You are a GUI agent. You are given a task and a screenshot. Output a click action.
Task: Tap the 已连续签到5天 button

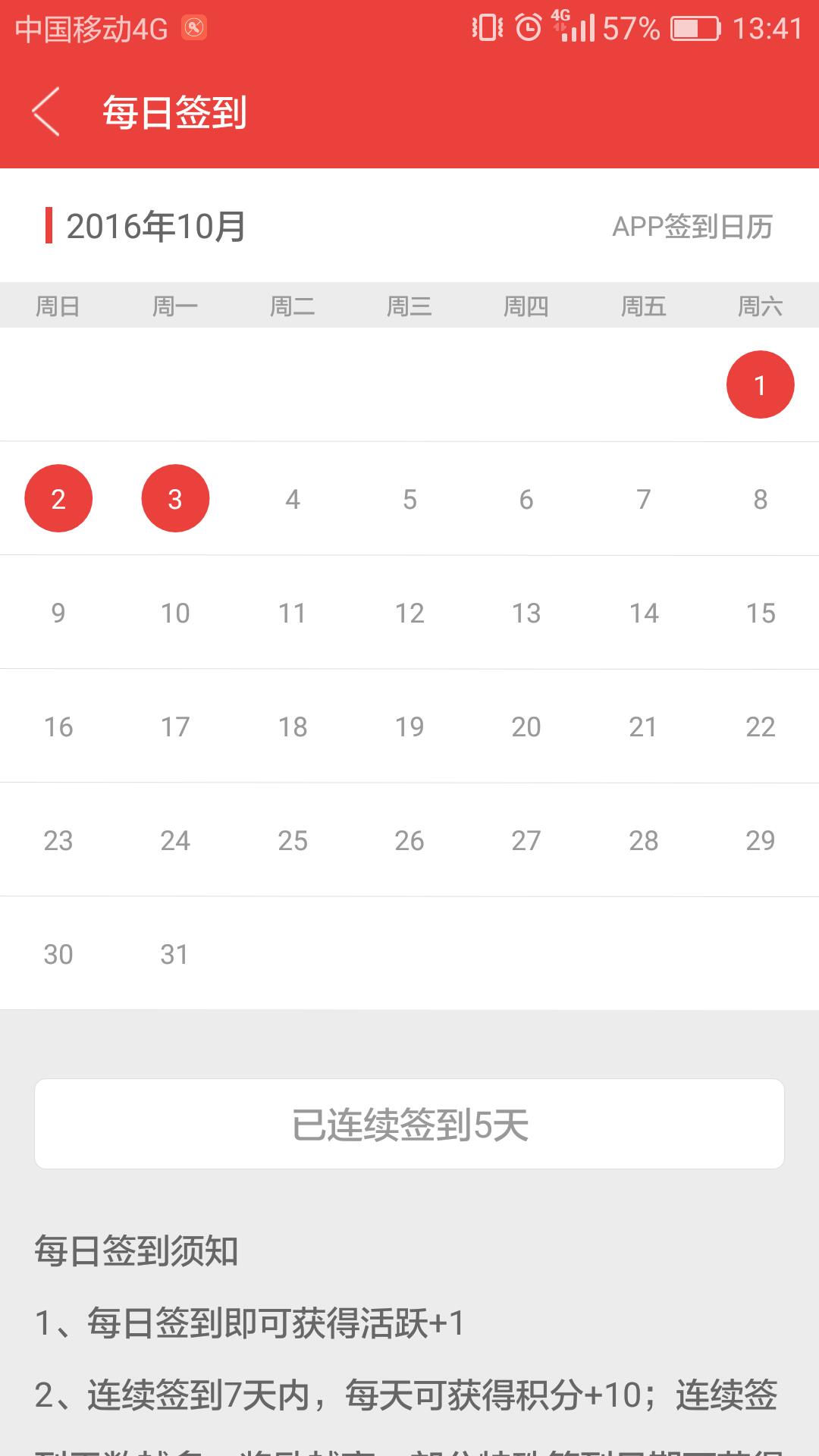(x=409, y=1124)
